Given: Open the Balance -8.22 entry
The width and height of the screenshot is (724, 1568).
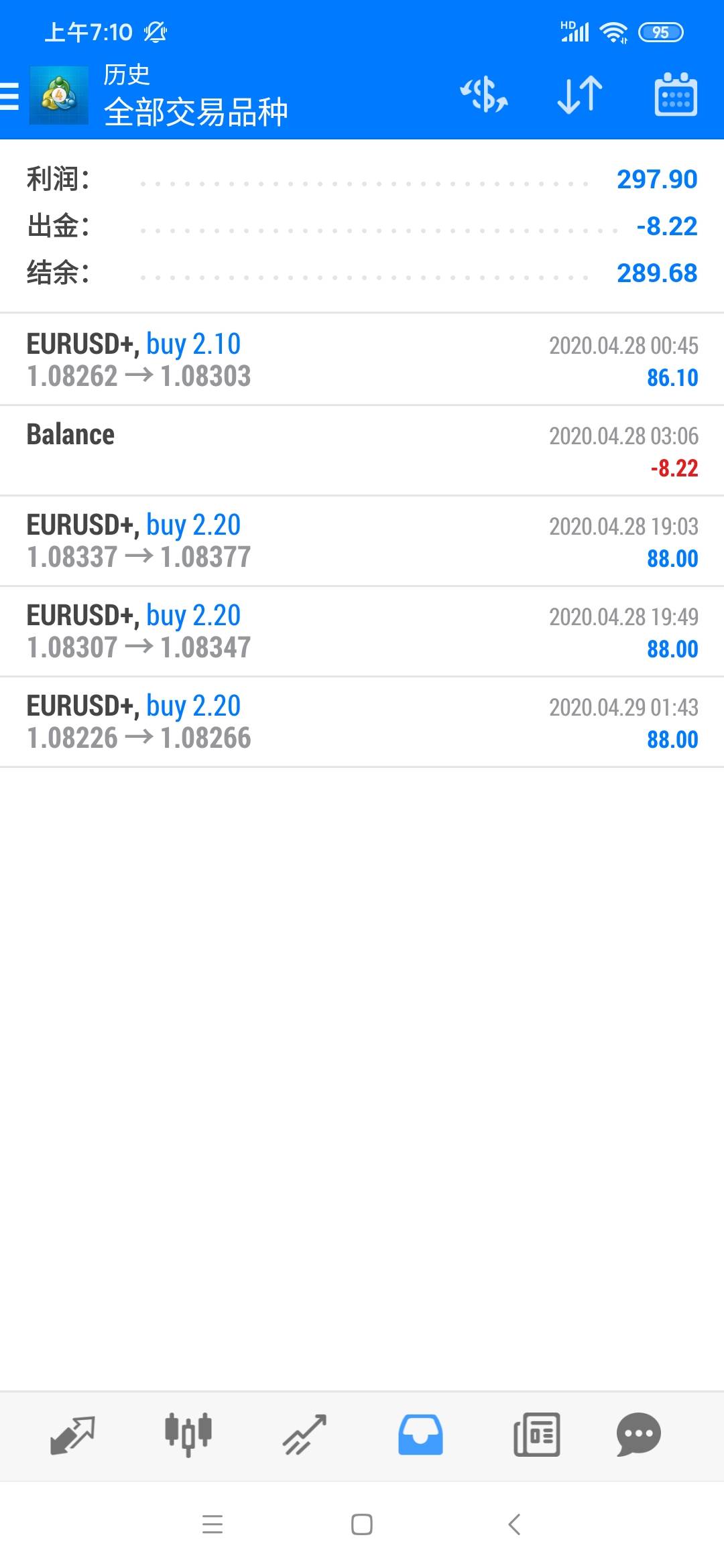Looking at the screenshot, I should tap(362, 450).
